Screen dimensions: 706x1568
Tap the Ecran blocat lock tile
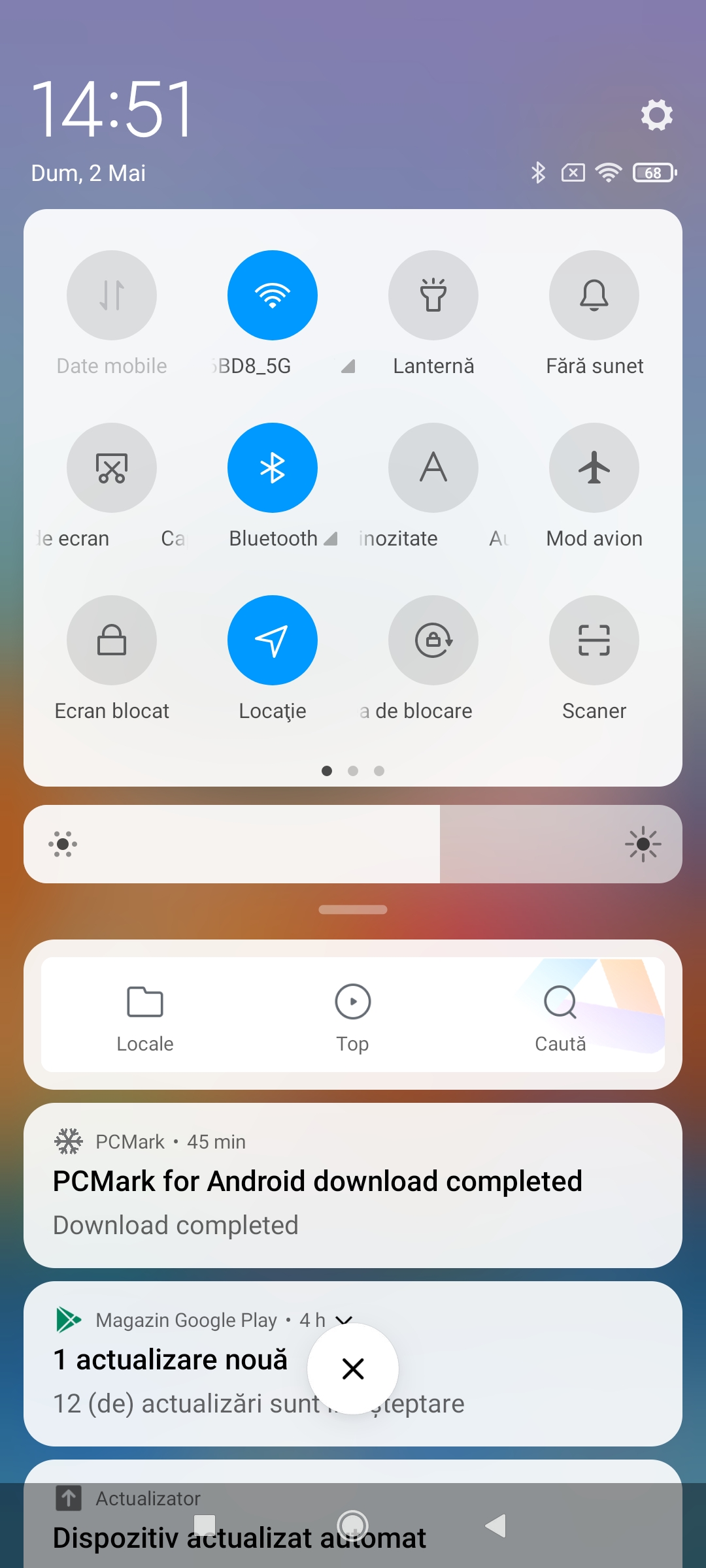[x=112, y=640]
